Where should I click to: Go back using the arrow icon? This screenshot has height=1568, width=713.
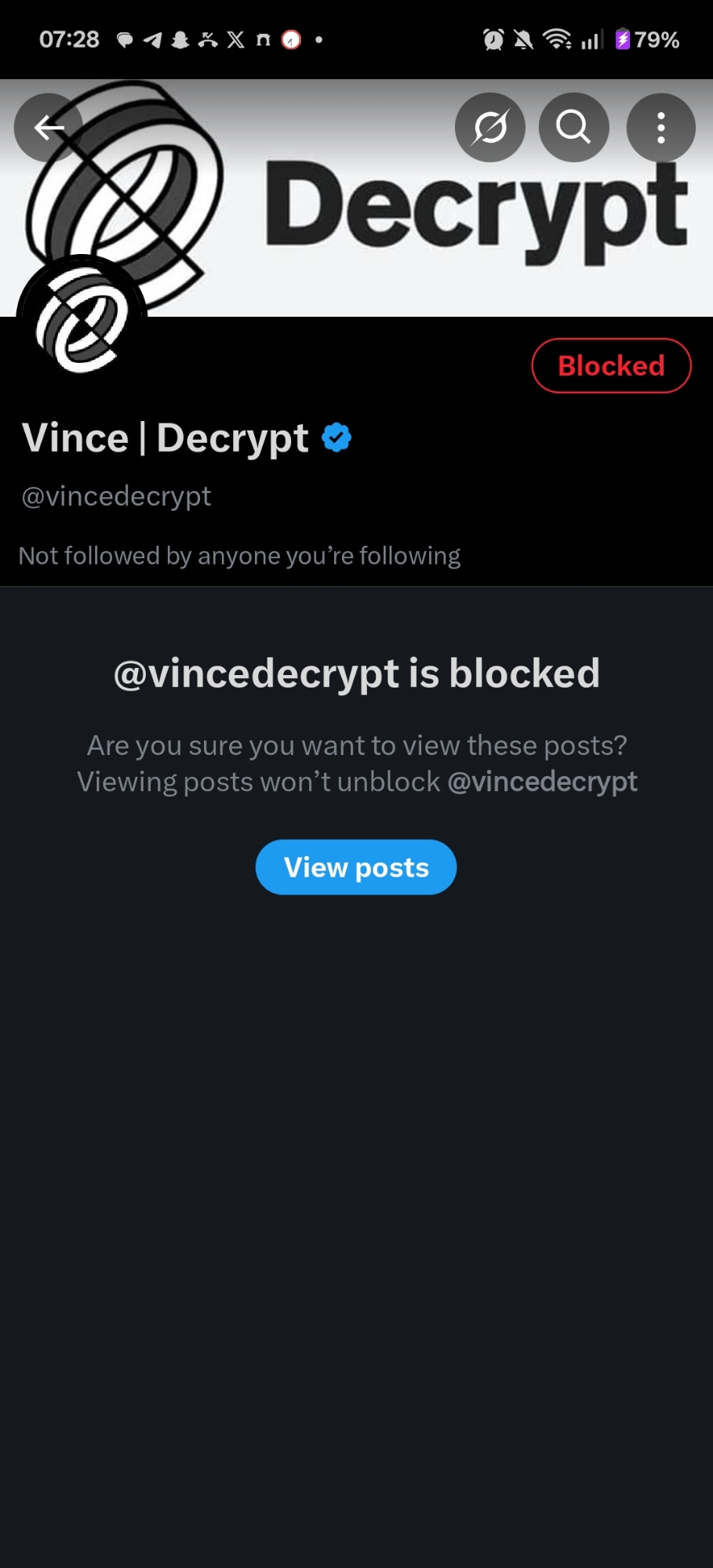pos(49,127)
